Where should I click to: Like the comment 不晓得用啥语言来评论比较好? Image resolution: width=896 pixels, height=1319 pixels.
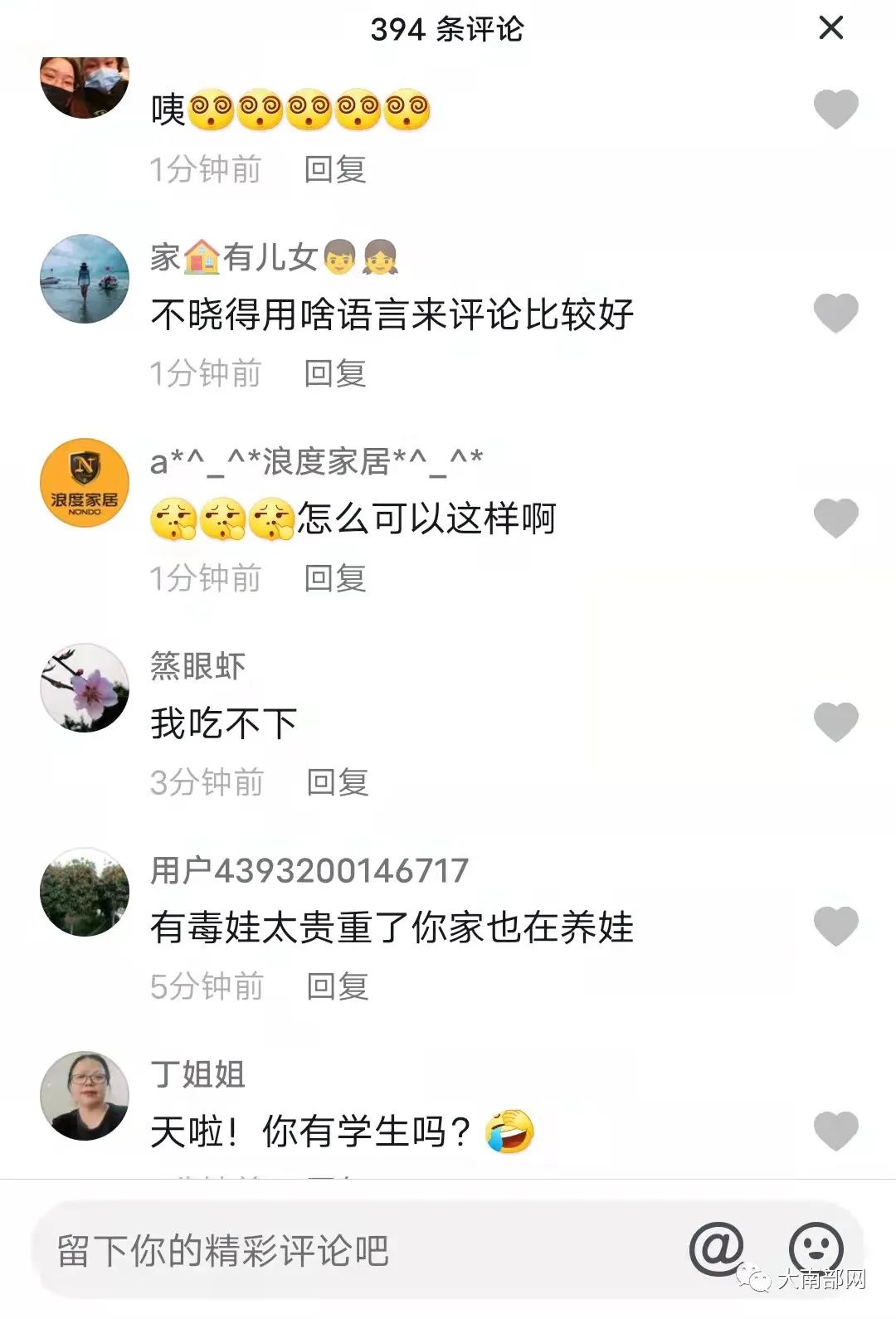[835, 314]
